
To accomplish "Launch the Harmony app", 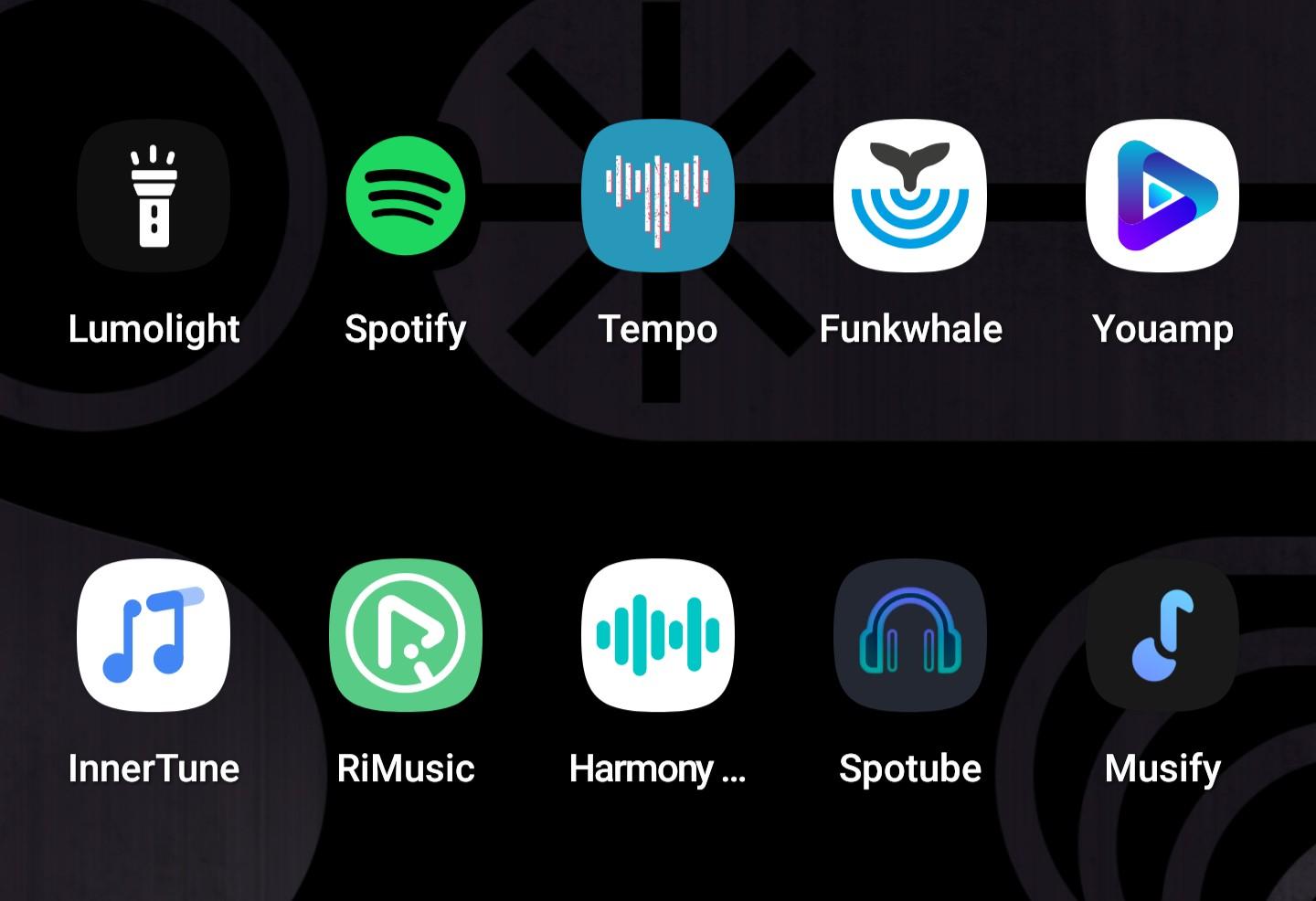I will [658, 636].
